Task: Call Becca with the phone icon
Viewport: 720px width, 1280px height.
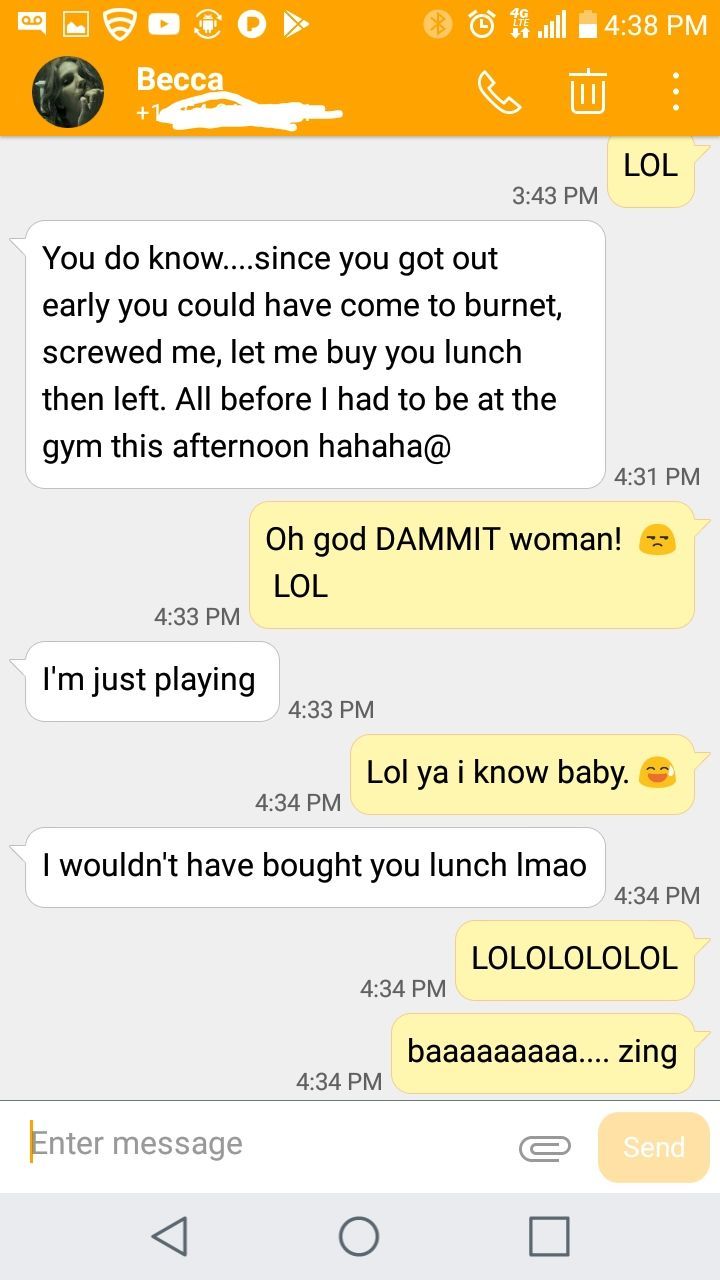Action: tap(499, 92)
